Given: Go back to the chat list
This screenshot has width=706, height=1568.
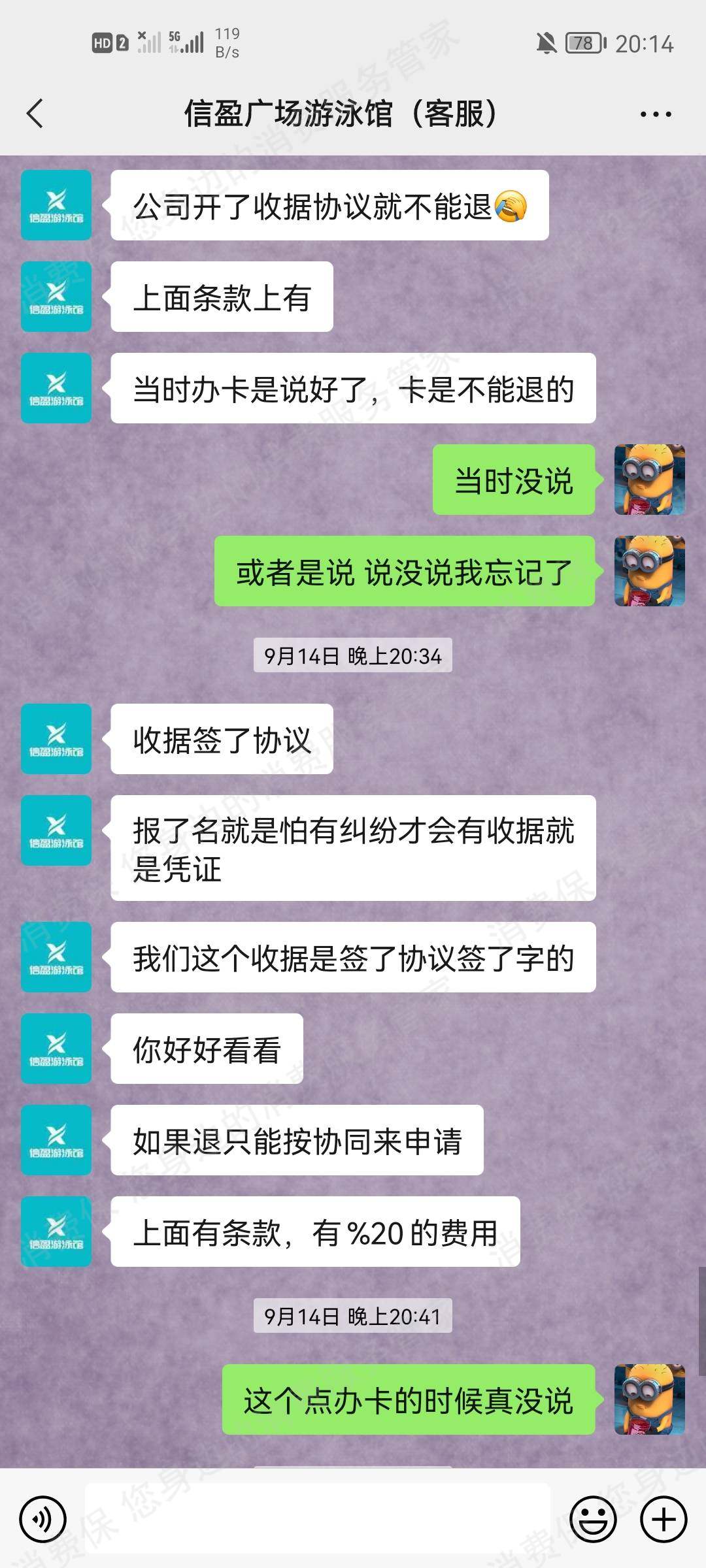Looking at the screenshot, I should [x=35, y=114].
